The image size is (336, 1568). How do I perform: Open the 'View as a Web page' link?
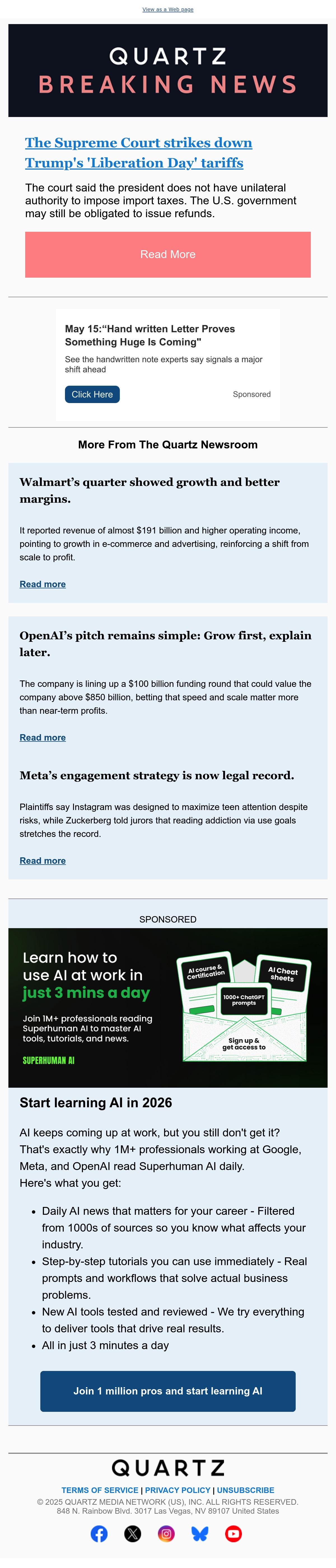tap(167, 10)
